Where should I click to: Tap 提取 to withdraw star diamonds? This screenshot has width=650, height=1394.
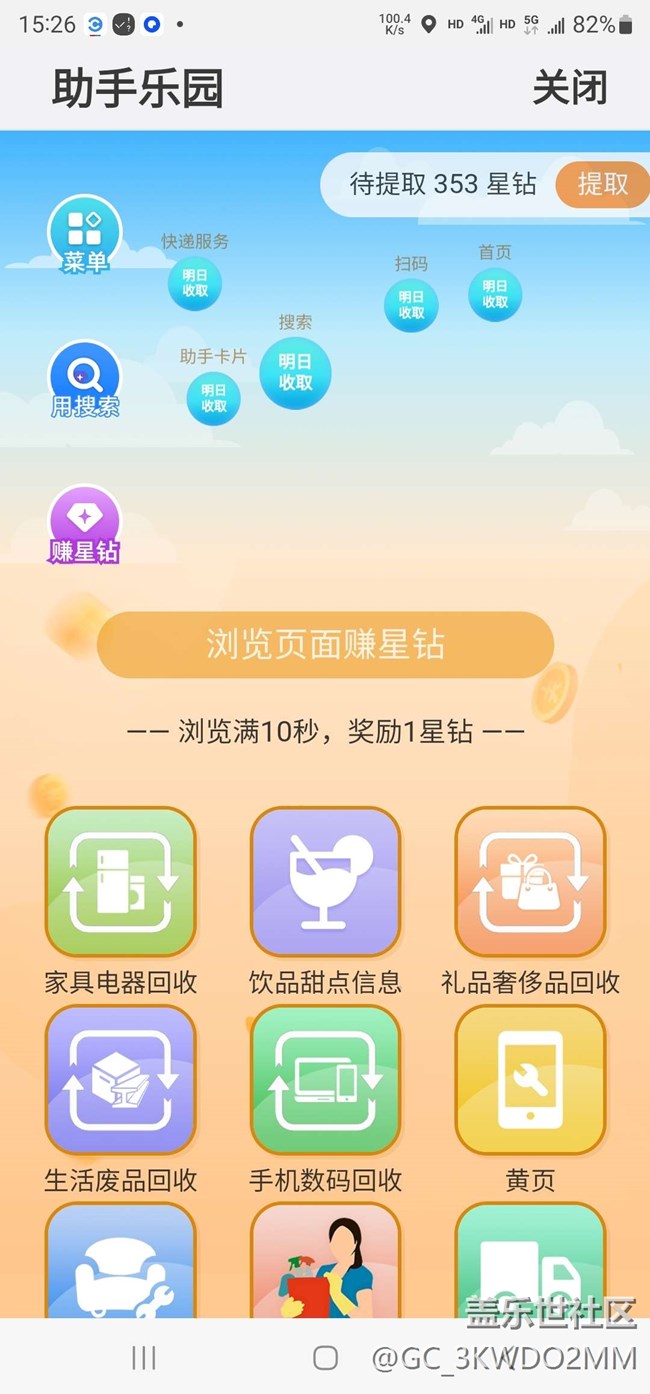point(602,184)
